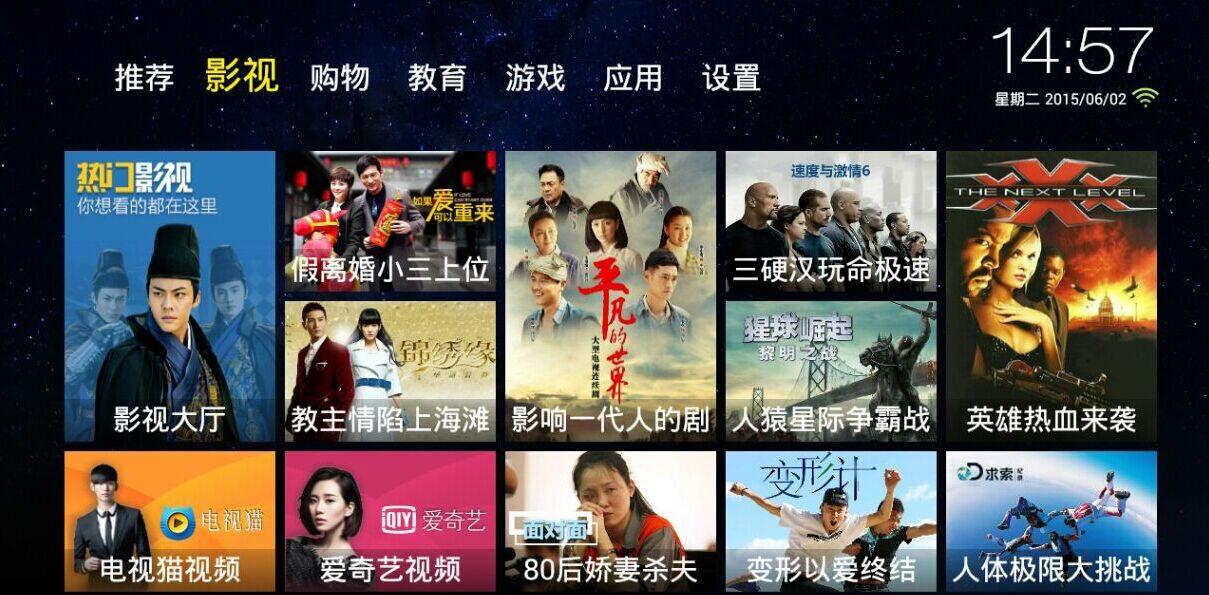Select the 教主情陷上海滩 tile

[390, 371]
